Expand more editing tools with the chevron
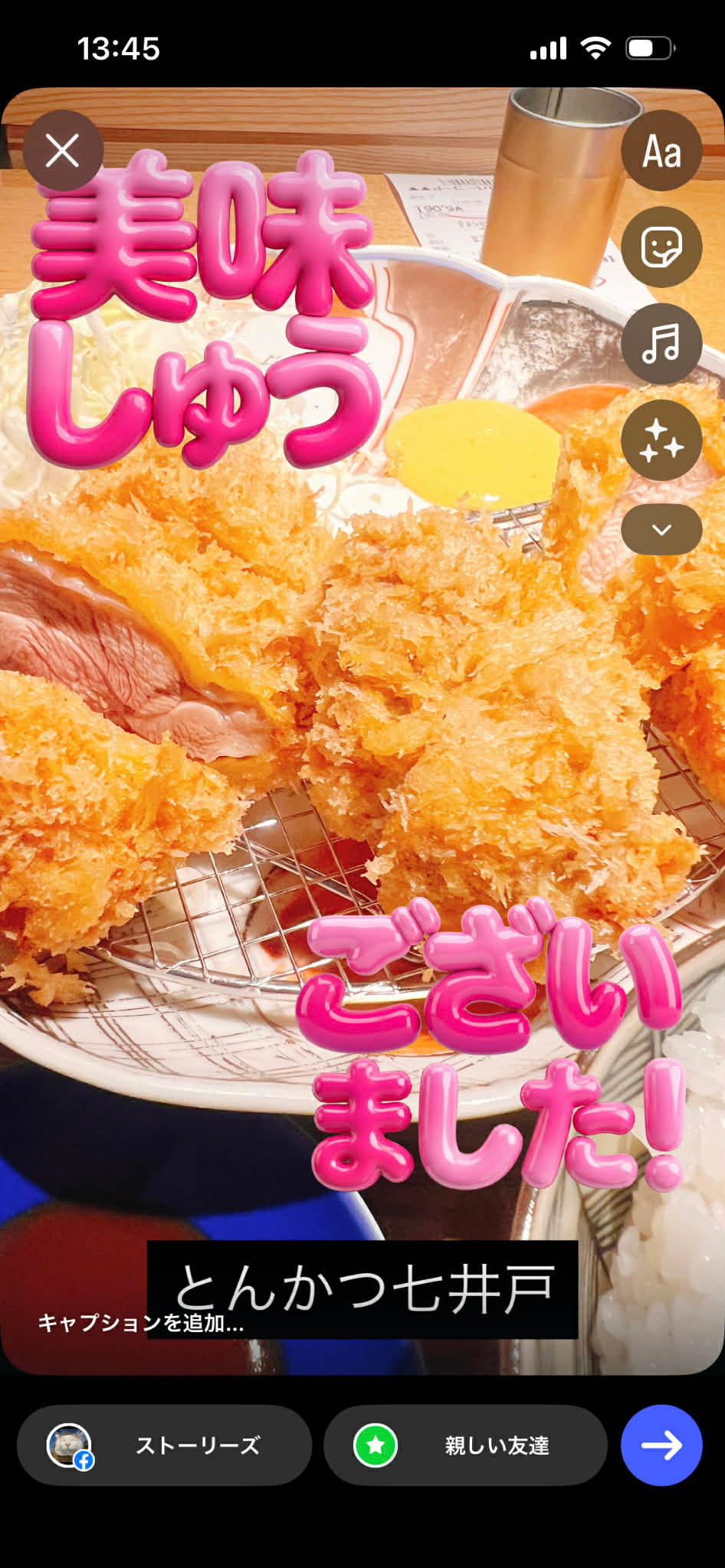The image size is (725, 1568). click(661, 529)
